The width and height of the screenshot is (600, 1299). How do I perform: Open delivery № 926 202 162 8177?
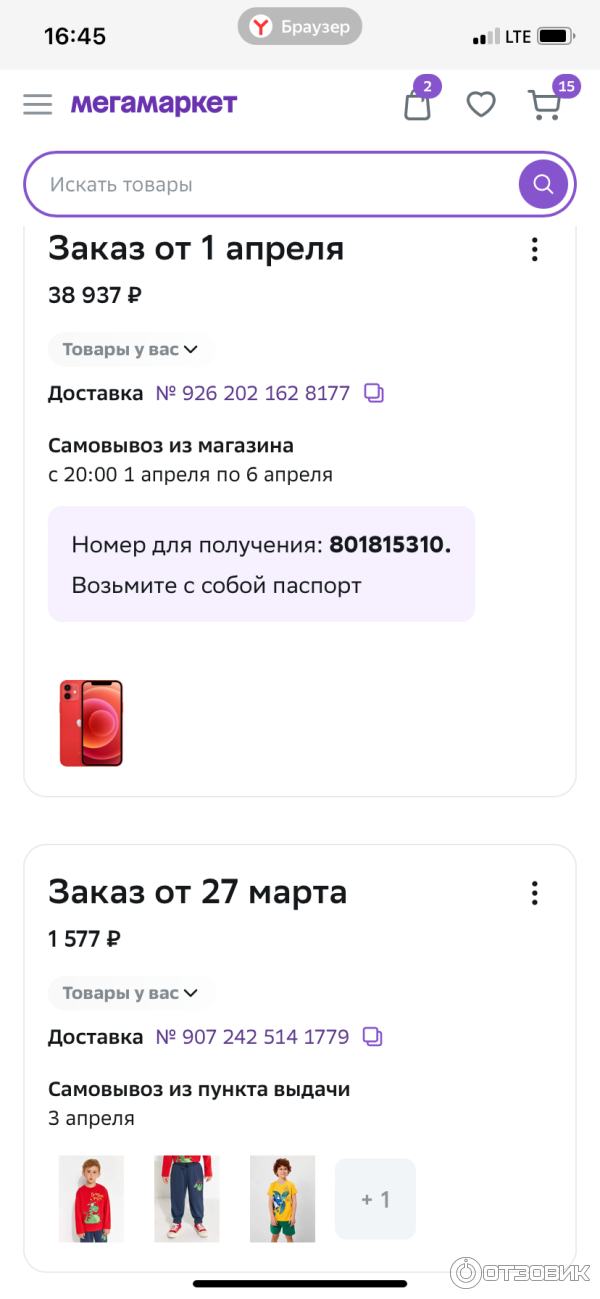253,393
